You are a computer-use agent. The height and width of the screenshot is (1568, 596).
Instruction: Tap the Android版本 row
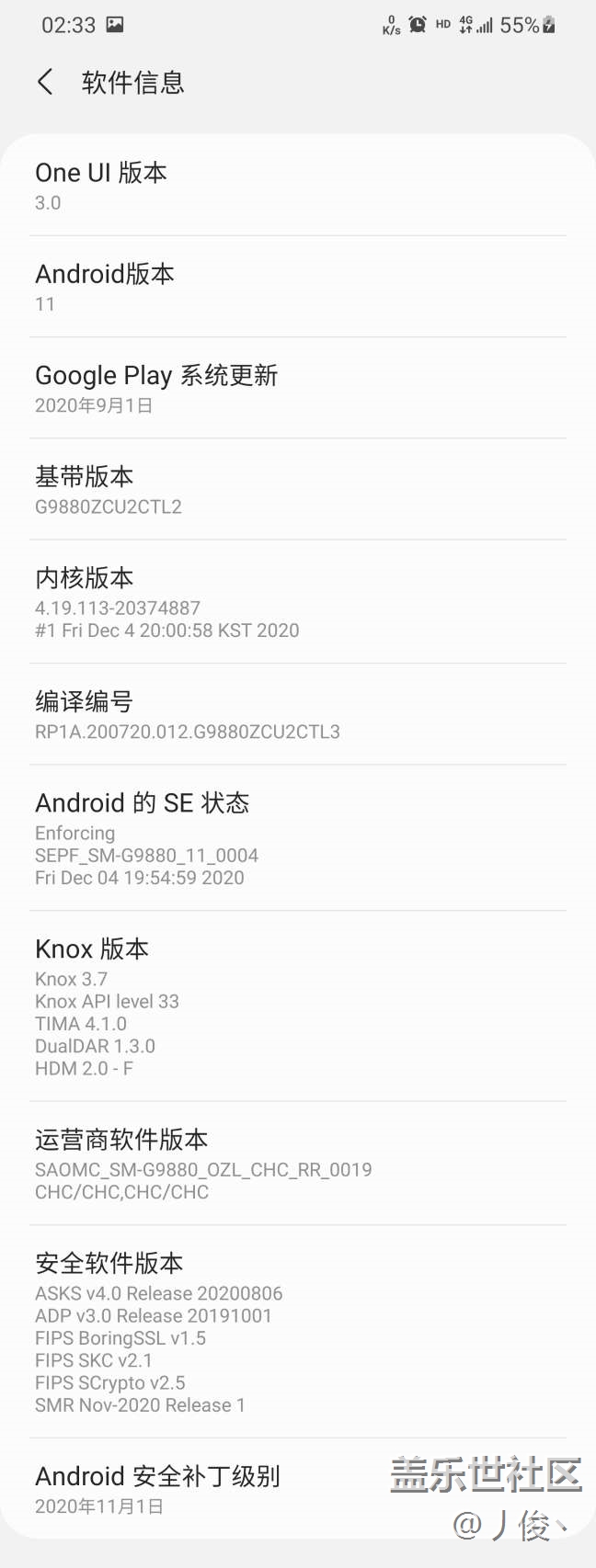point(298,287)
